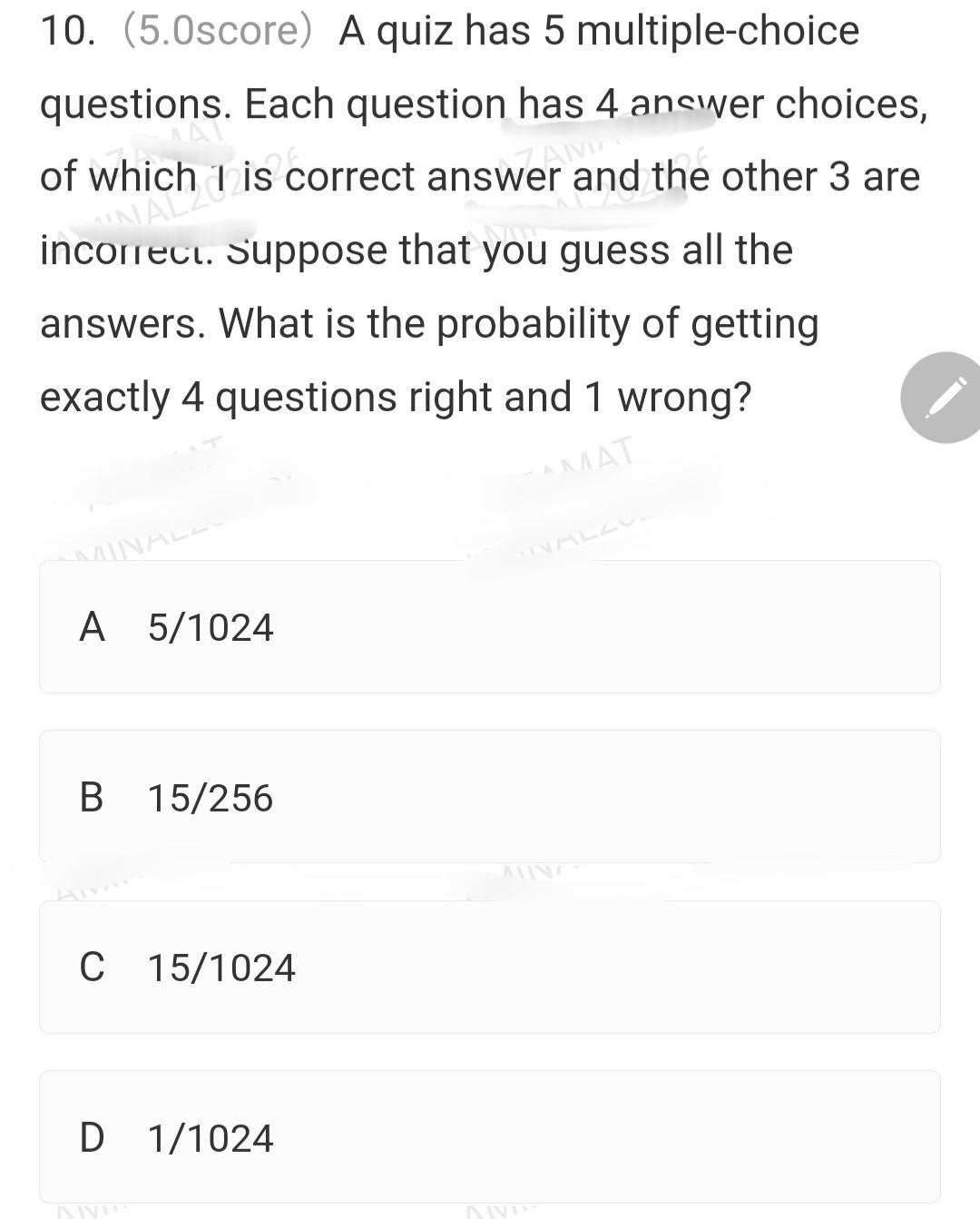The height and width of the screenshot is (1219, 980).
Task: Select answer option D 1/1024
Action: (x=490, y=1136)
